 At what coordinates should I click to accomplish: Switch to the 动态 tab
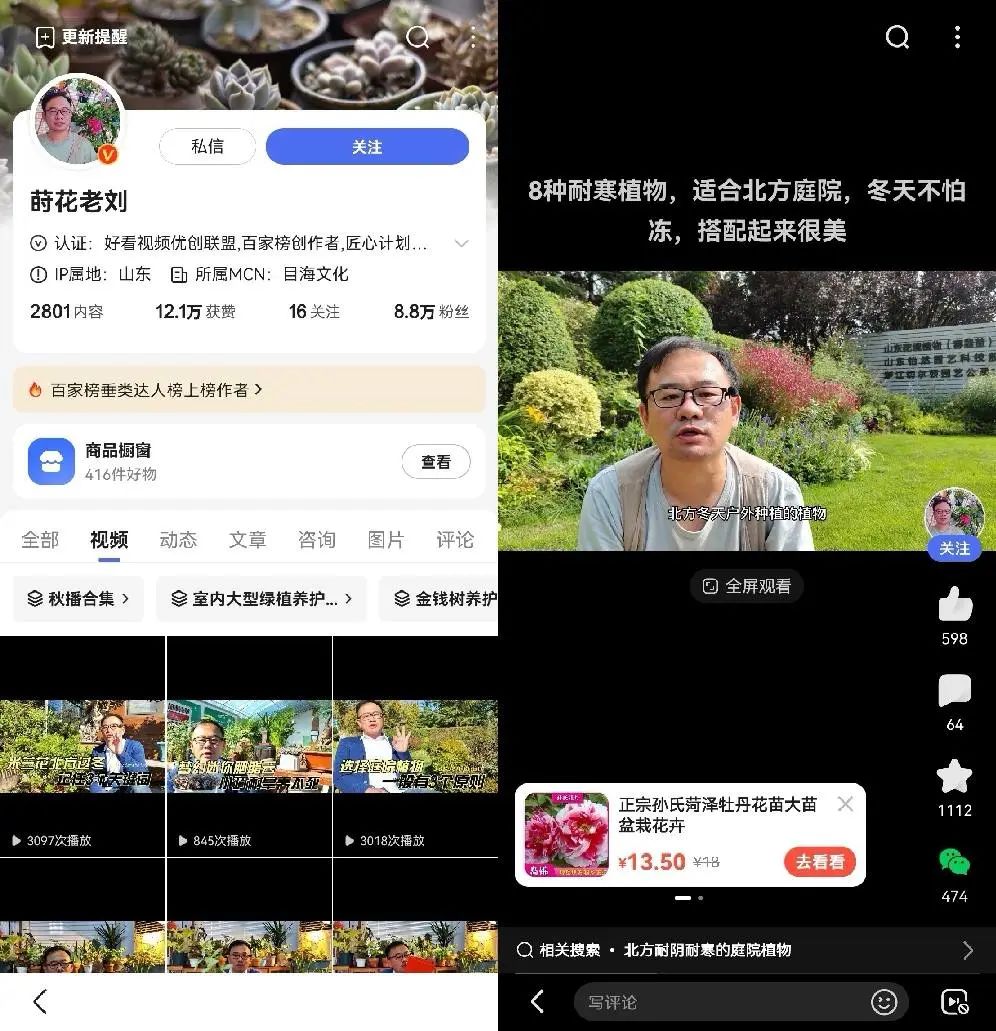178,540
